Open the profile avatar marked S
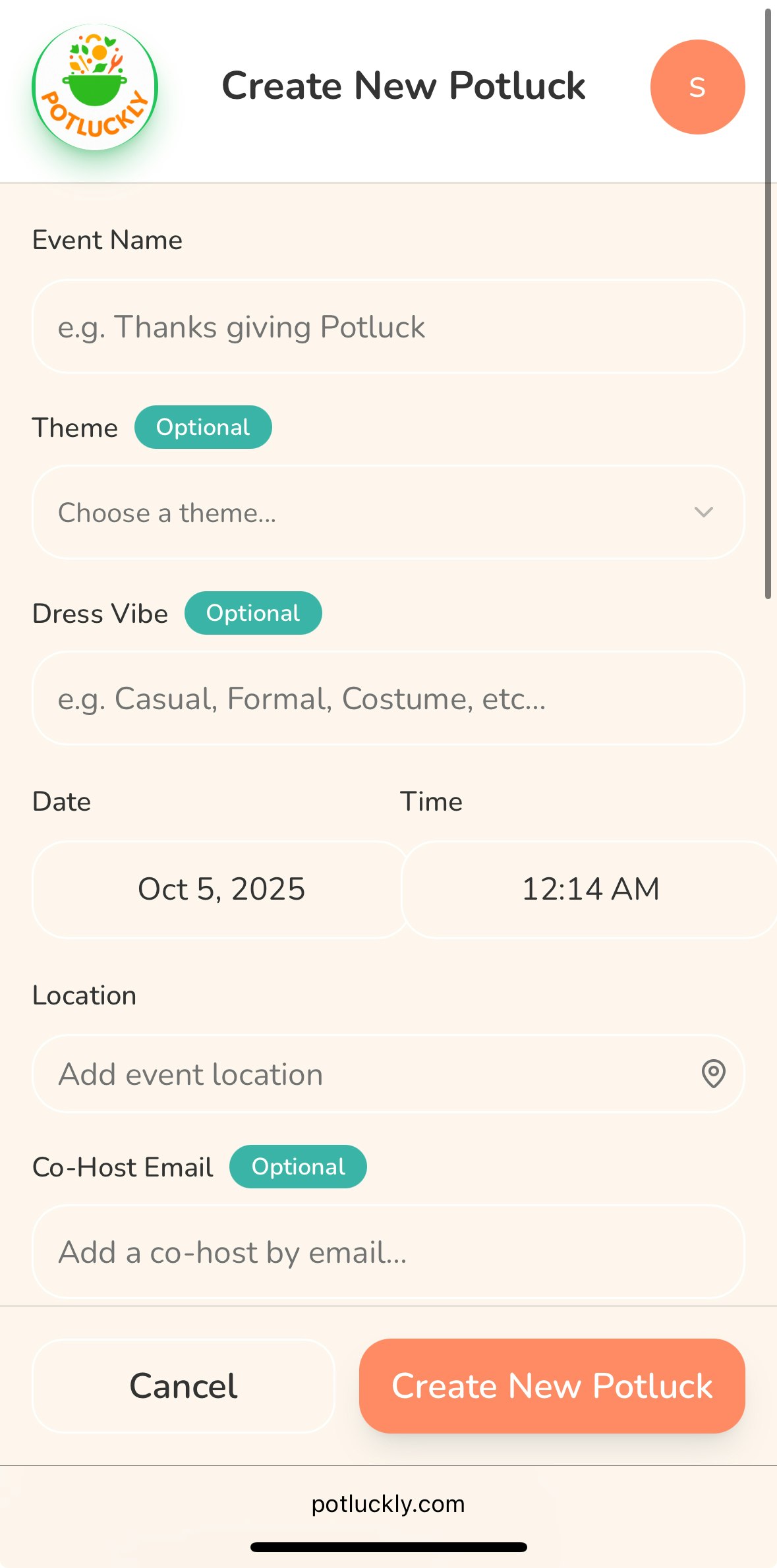The image size is (777, 1568). [697, 86]
